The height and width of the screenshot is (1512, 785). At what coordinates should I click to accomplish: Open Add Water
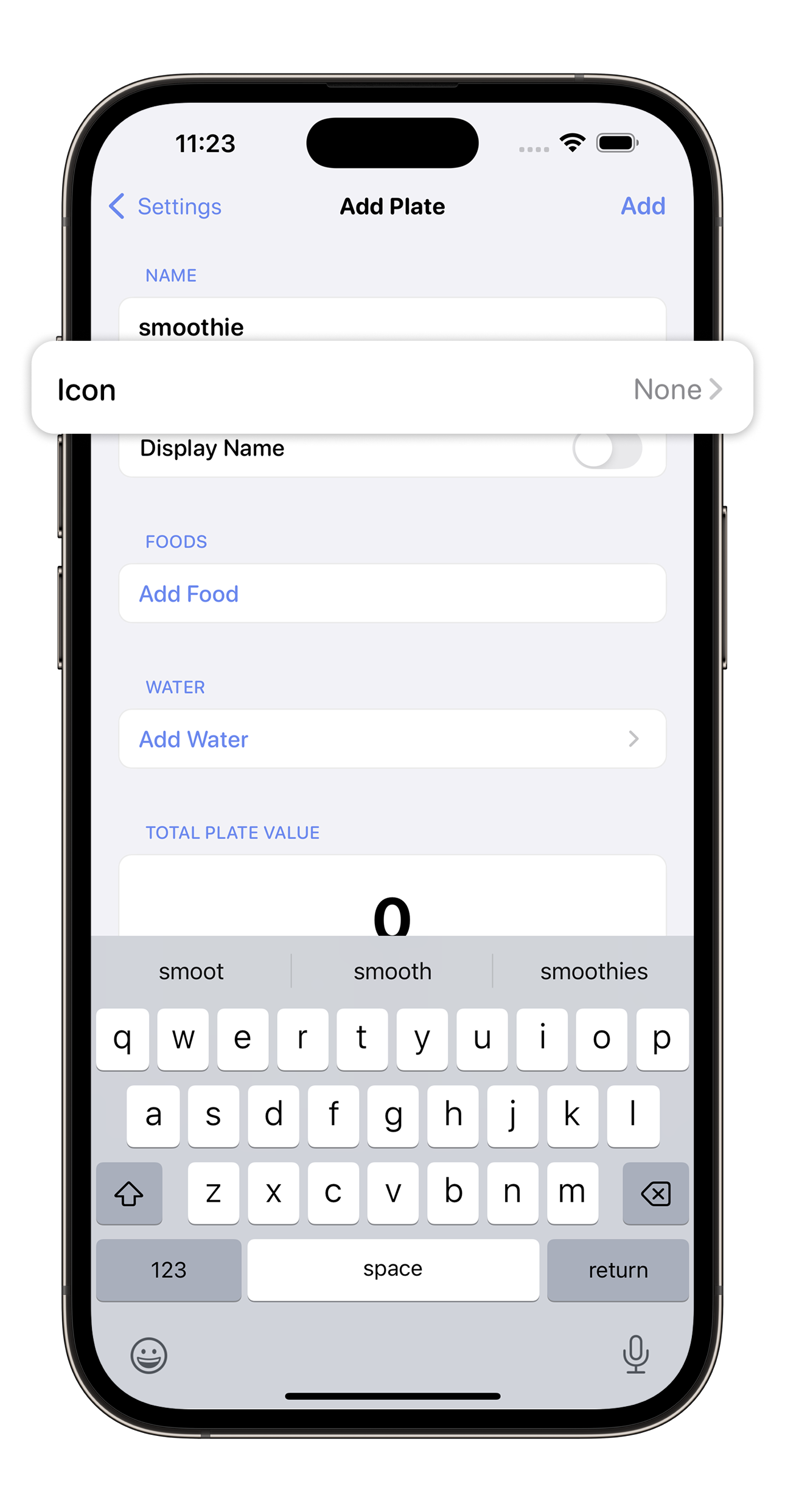[392, 739]
